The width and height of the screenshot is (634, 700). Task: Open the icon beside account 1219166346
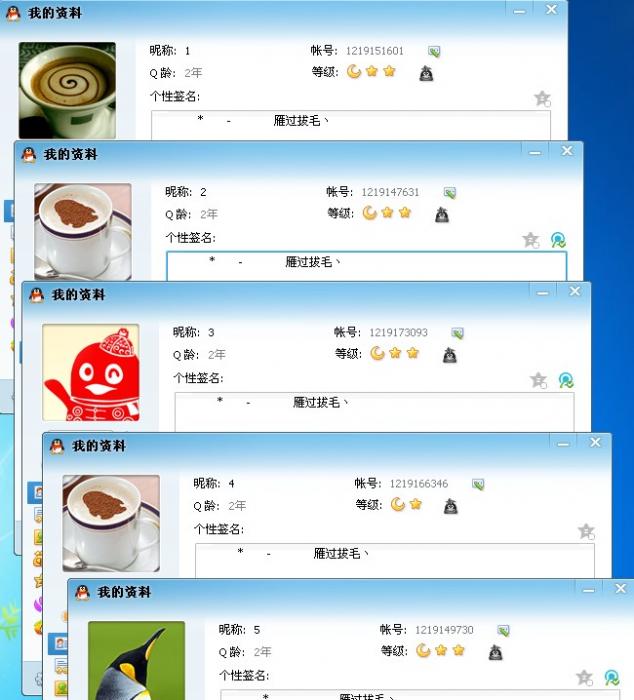(478, 484)
